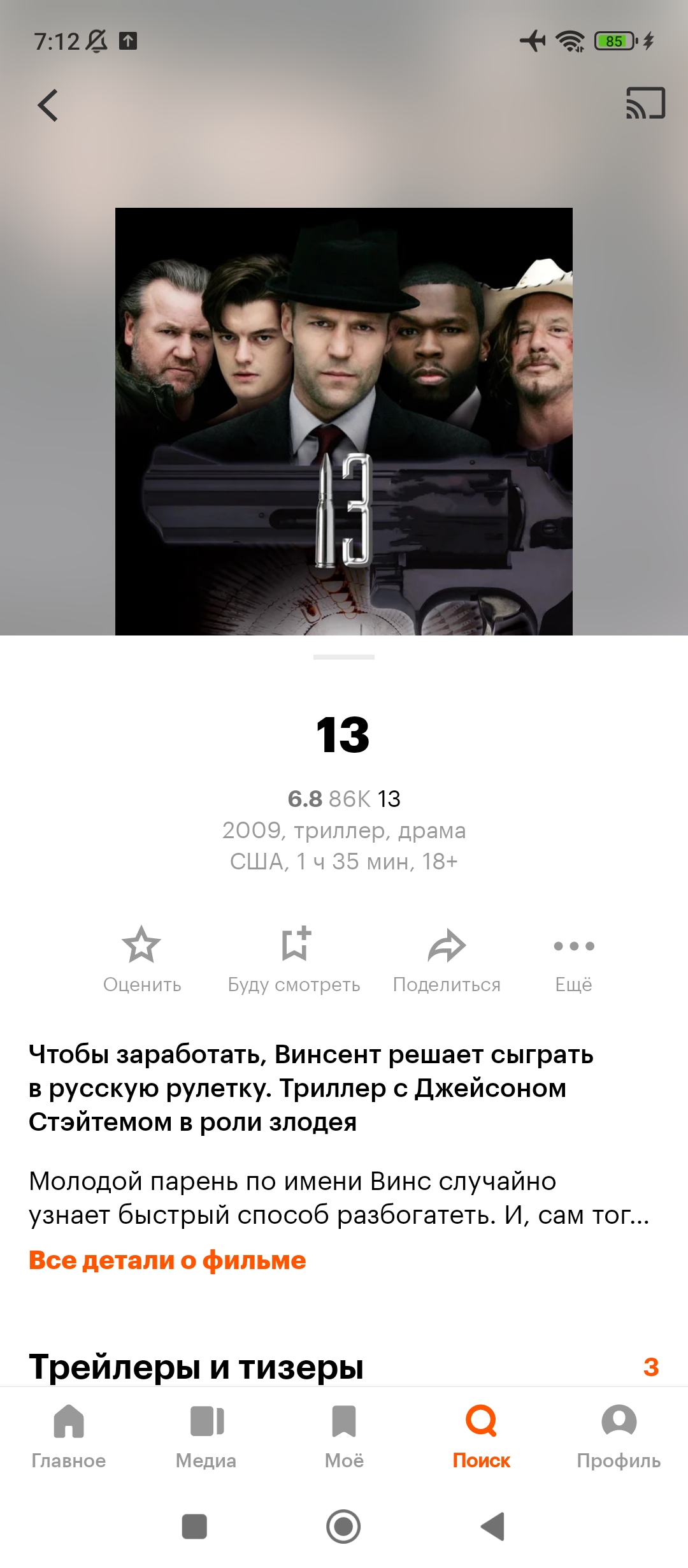Open system recent apps button
This screenshot has height=1568, width=688.
tap(194, 1527)
